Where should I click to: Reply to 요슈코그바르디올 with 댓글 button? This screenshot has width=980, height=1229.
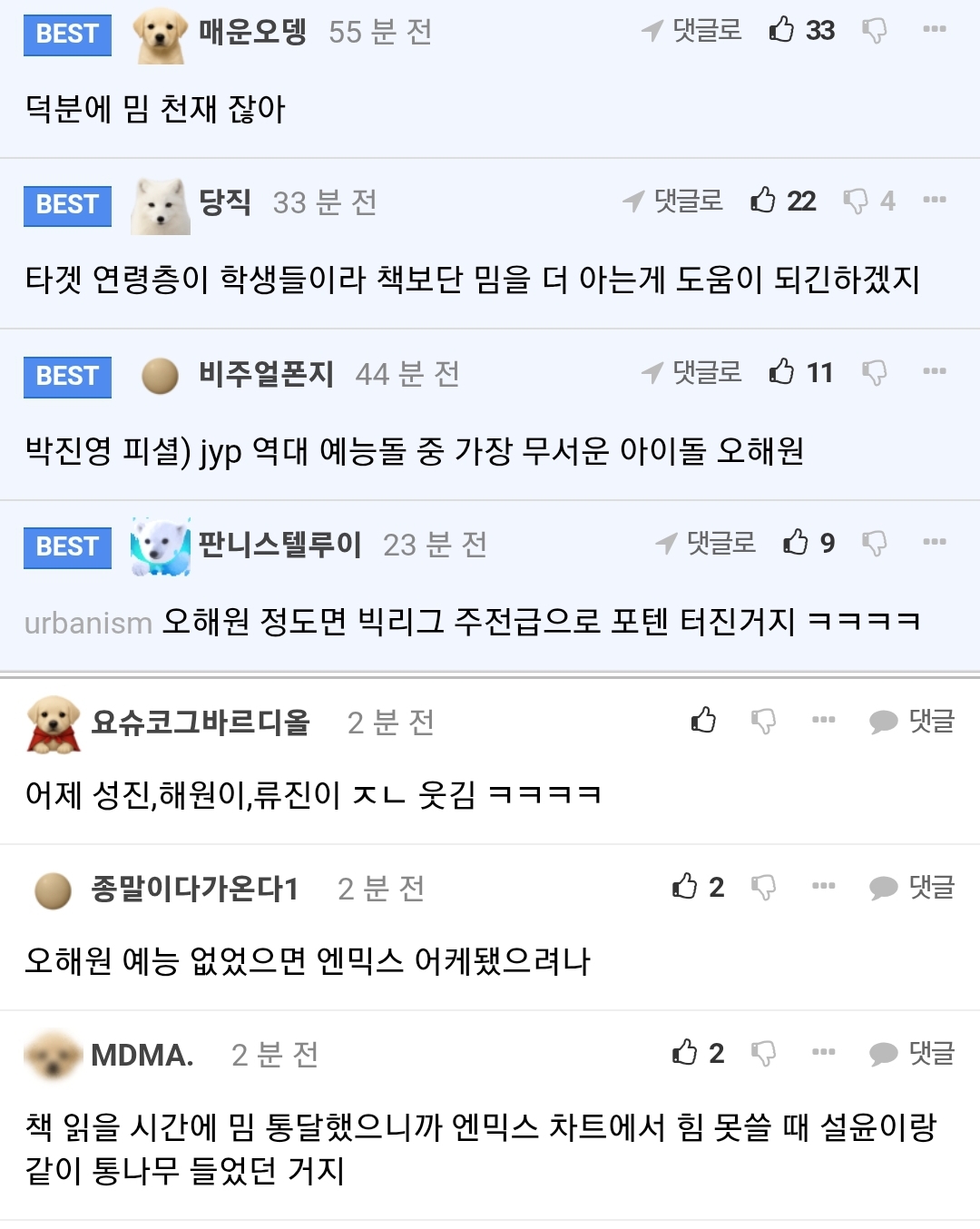pyautogui.click(x=912, y=721)
